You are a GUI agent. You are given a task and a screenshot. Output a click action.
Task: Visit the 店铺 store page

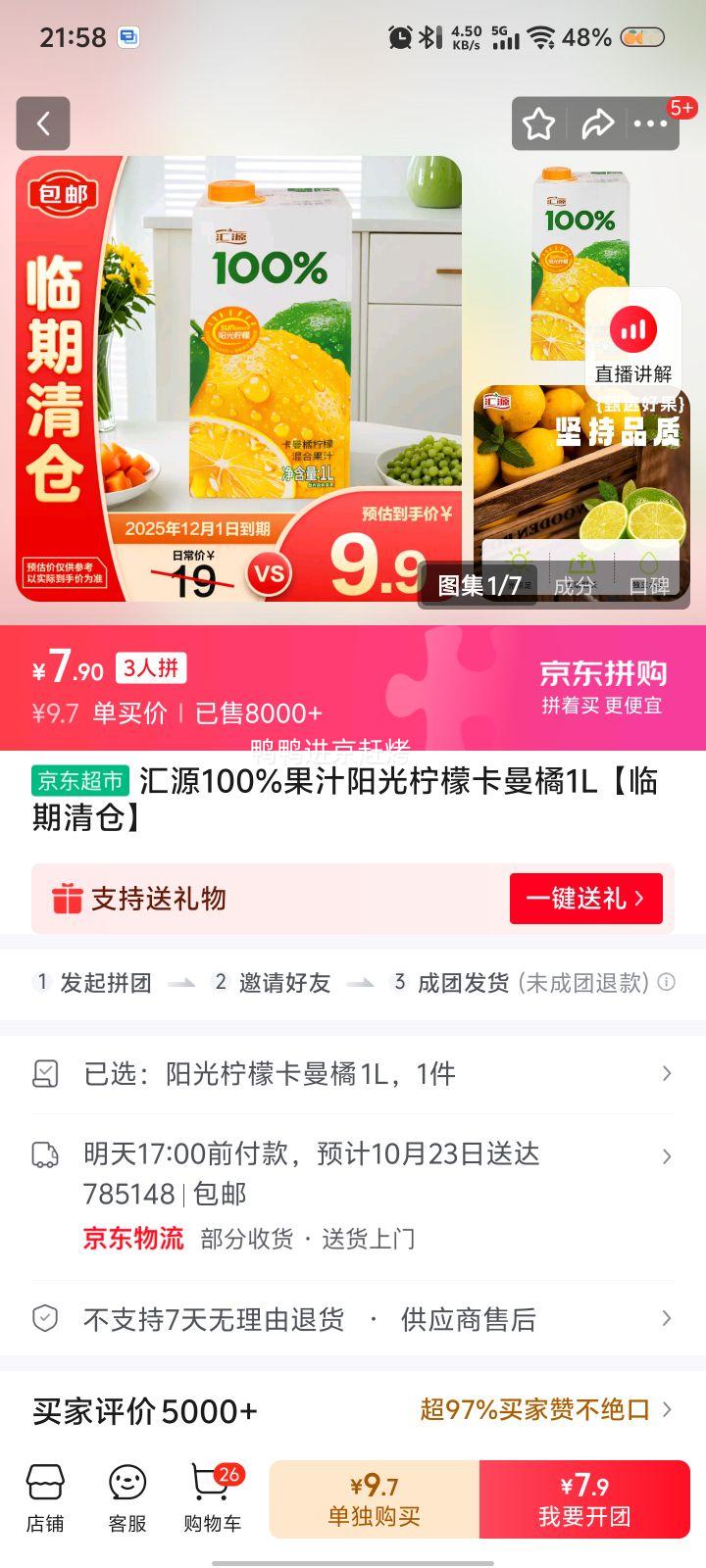click(45, 1498)
